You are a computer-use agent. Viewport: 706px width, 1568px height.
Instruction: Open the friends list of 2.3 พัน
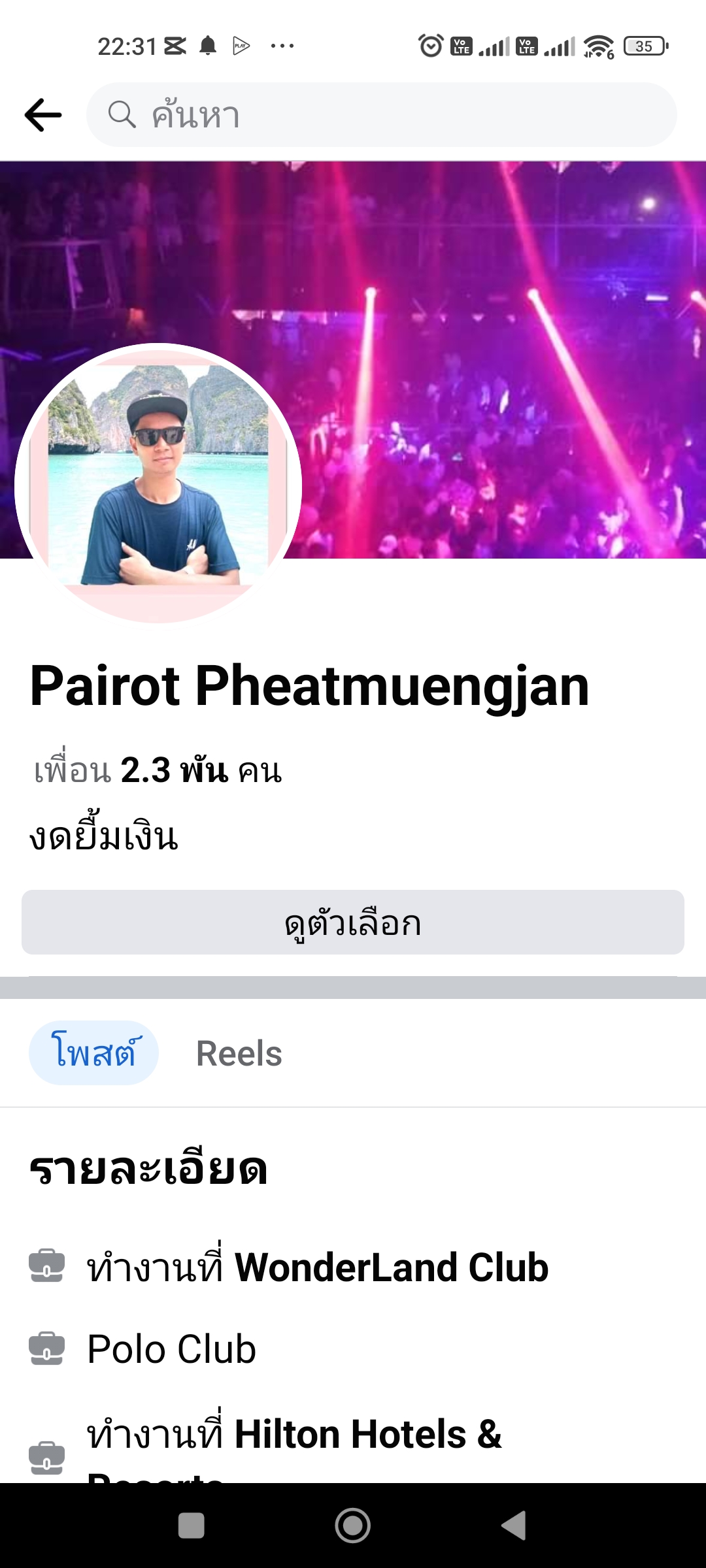pyautogui.click(x=158, y=770)
